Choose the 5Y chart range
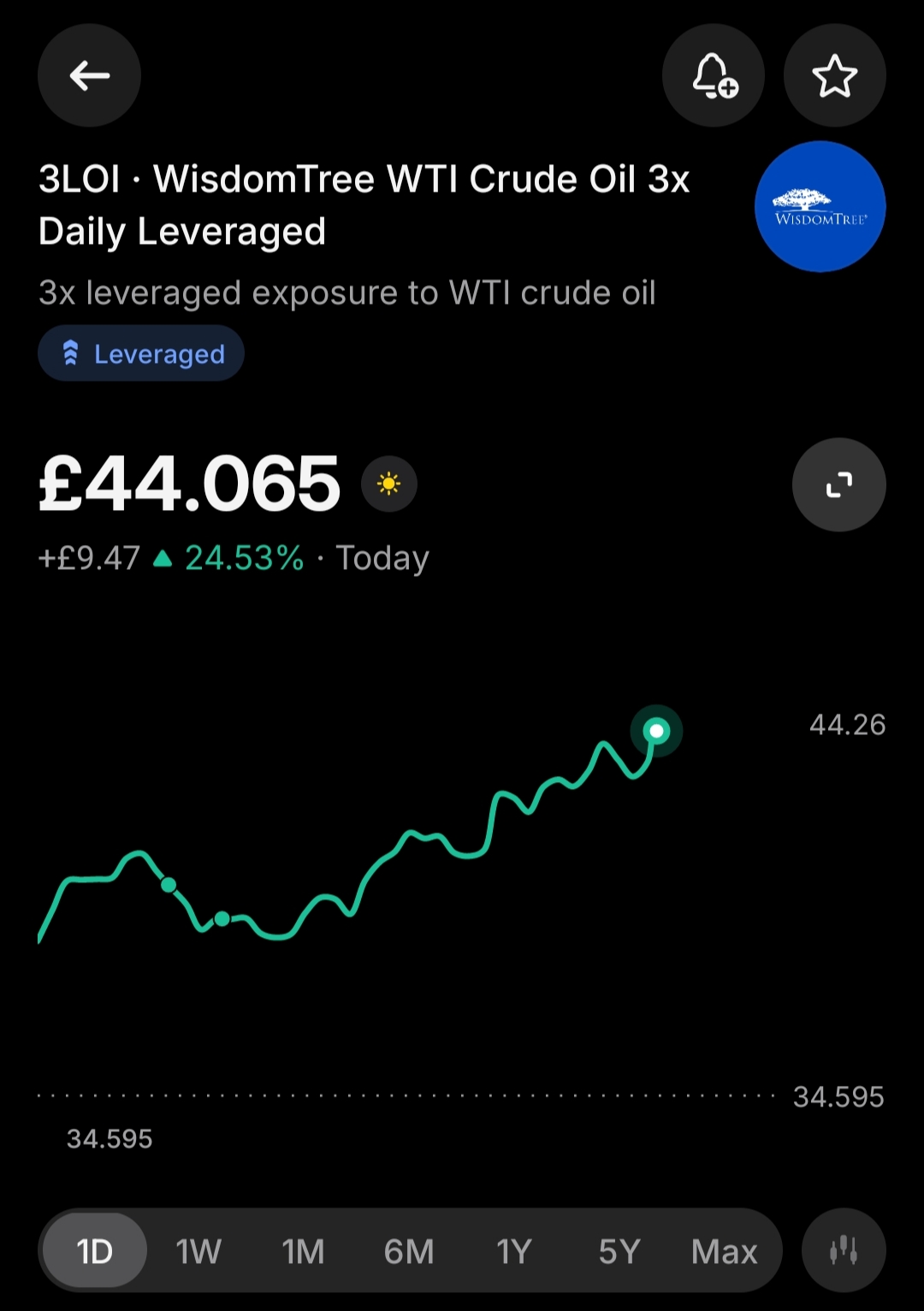924x1311 pixels. point(619,1252)
